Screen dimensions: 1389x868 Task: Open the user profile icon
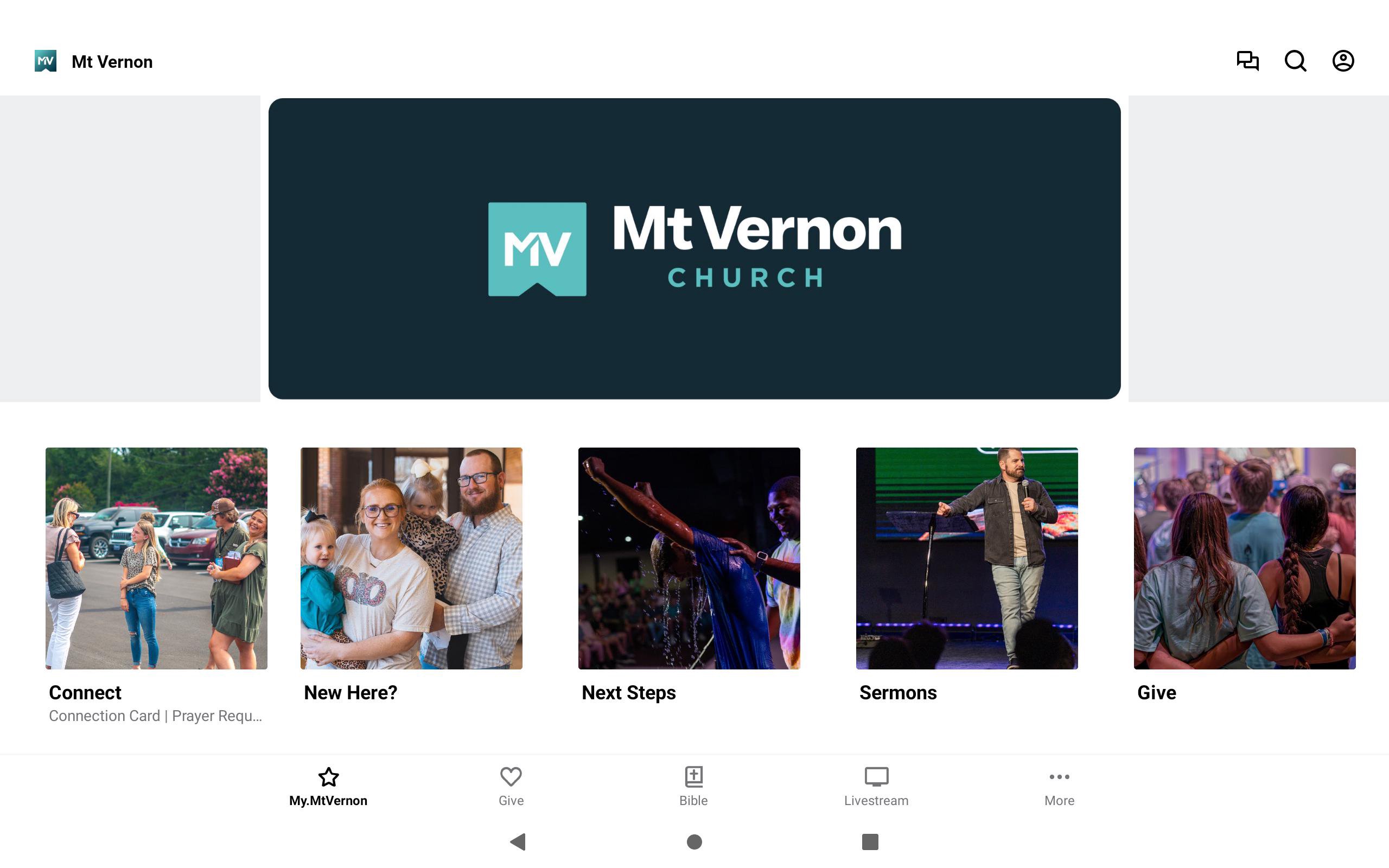click(x=1342, y=61)
